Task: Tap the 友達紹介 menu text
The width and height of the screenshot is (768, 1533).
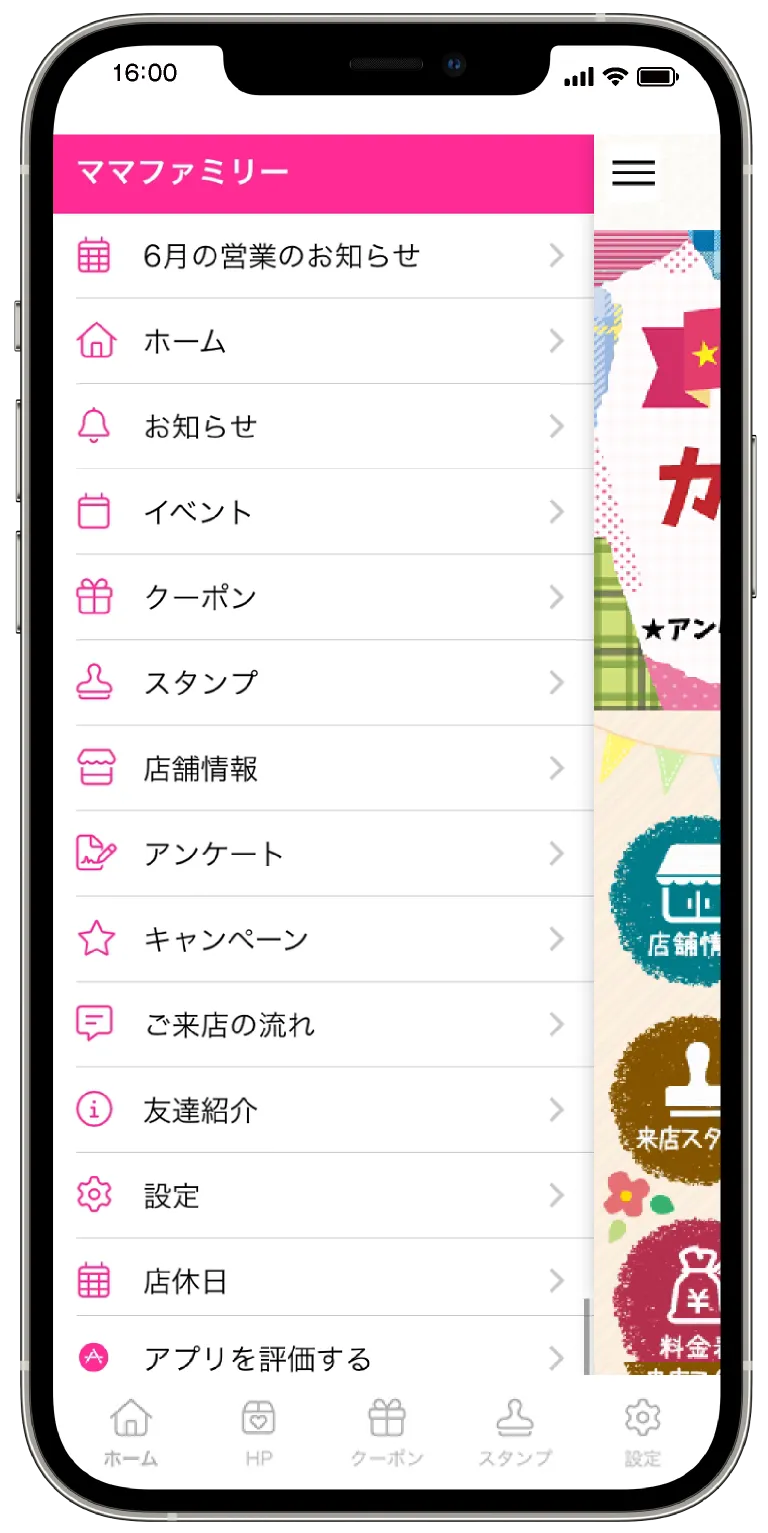Action: [198, 1110]
